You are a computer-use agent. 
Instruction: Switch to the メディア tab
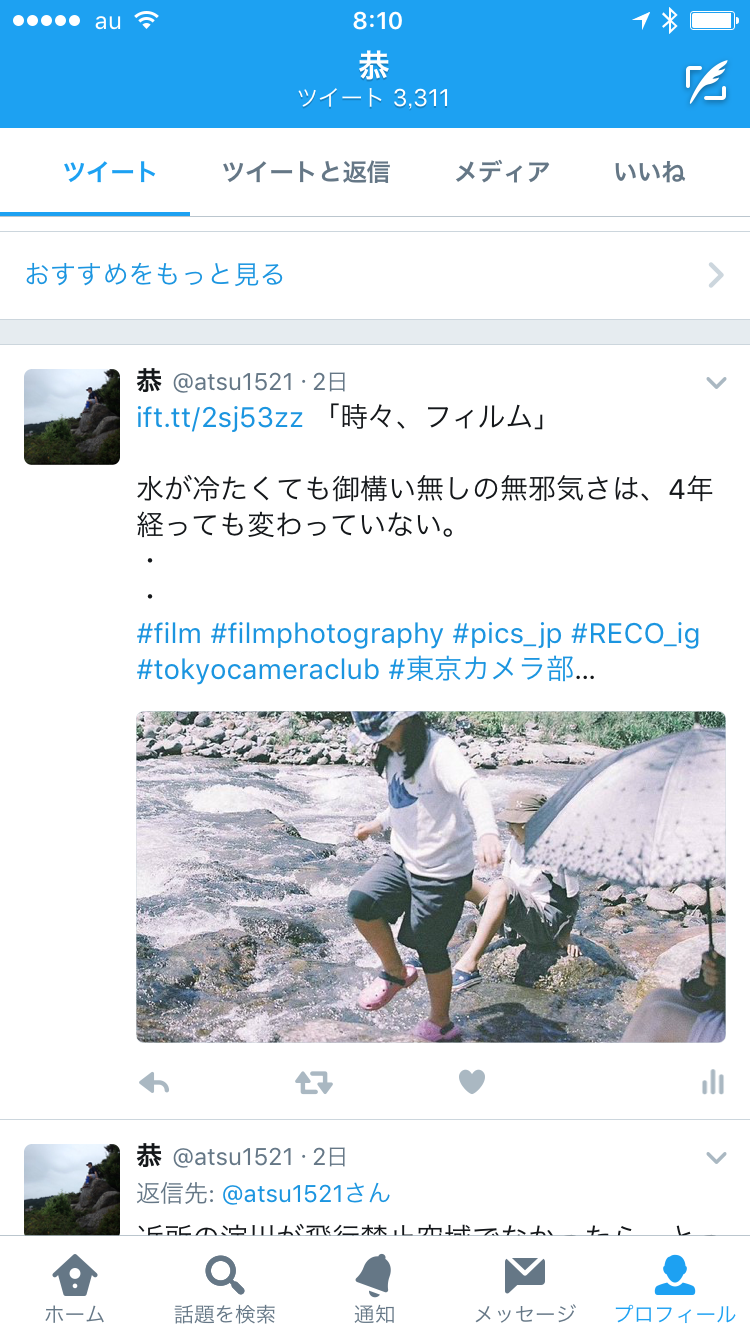(502, 172)
